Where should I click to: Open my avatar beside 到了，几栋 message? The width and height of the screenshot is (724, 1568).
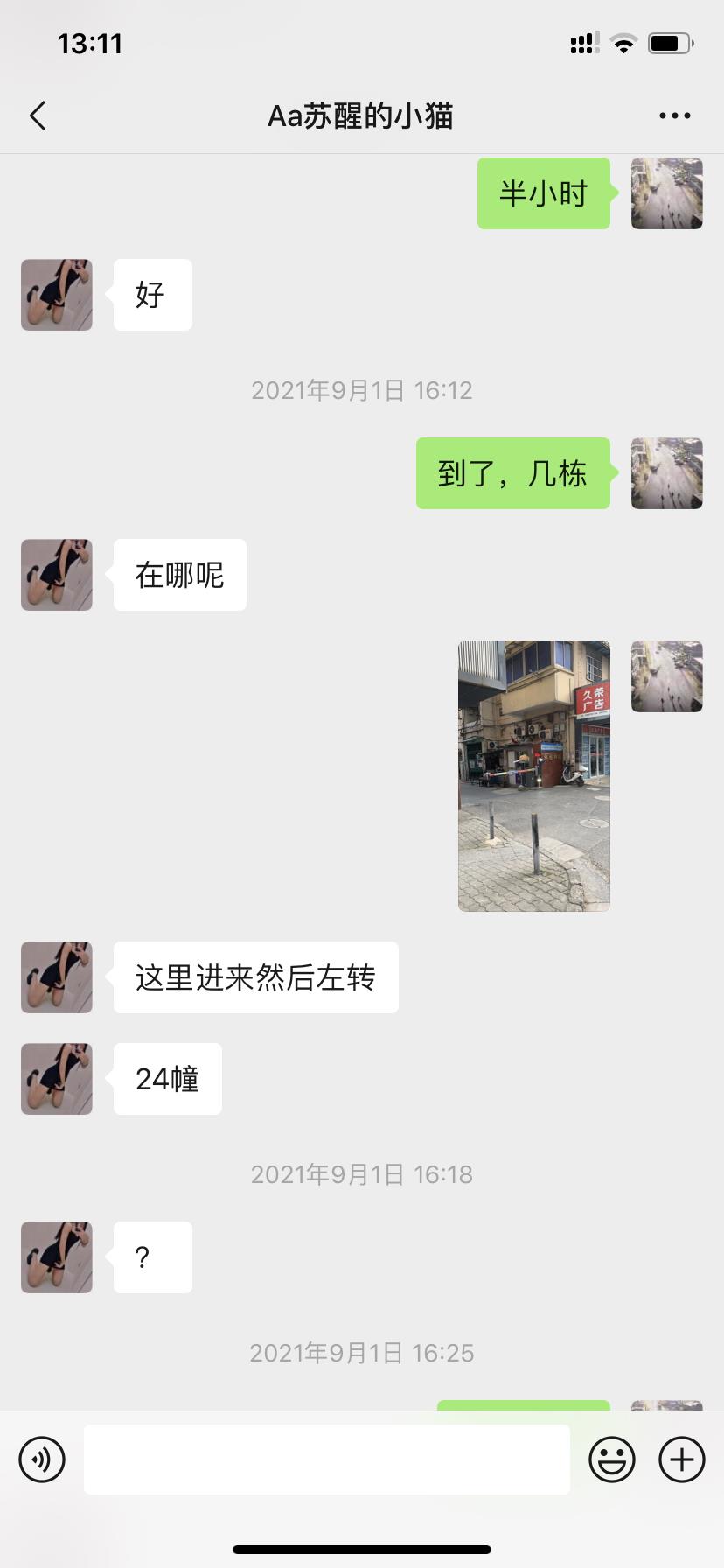(x=666, y=473)
